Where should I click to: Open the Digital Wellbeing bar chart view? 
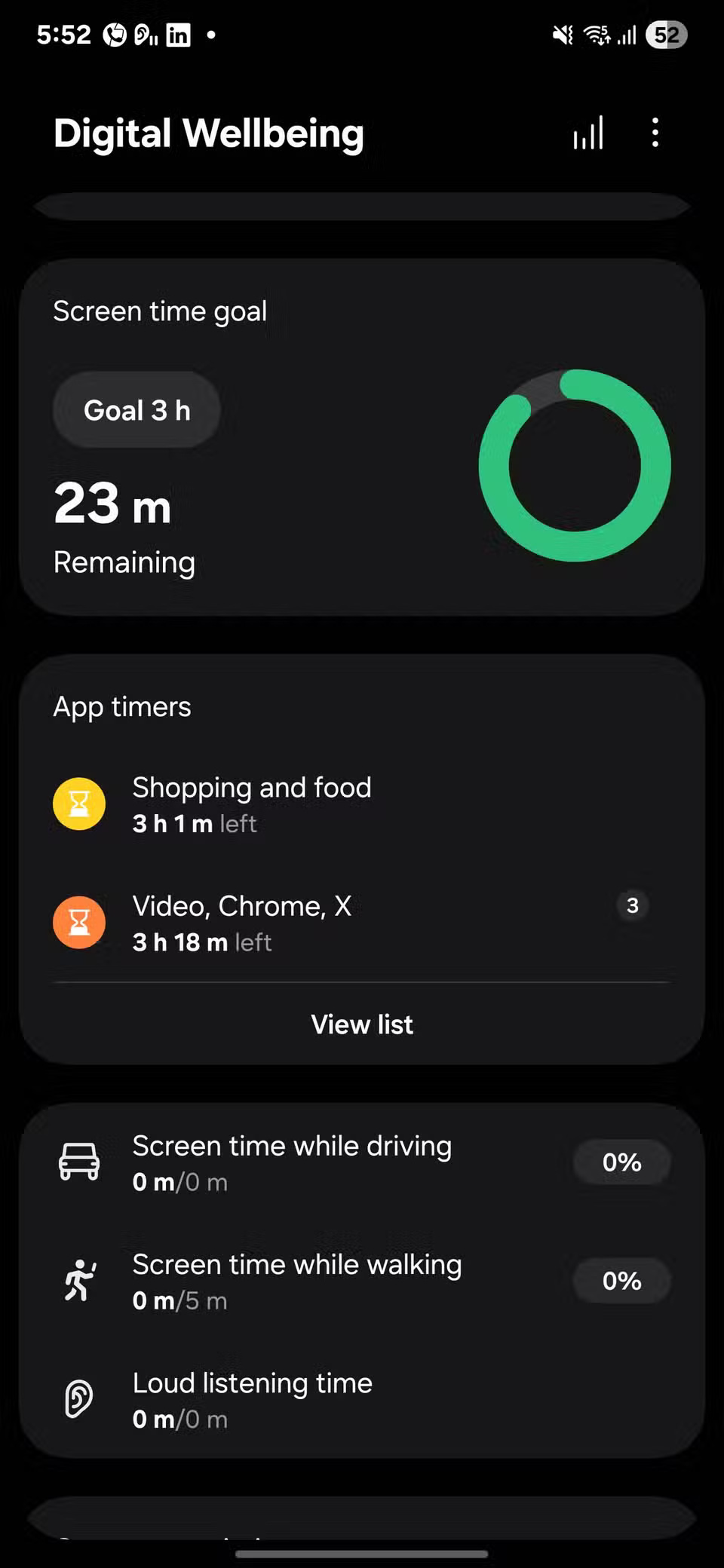pos(587,132)
